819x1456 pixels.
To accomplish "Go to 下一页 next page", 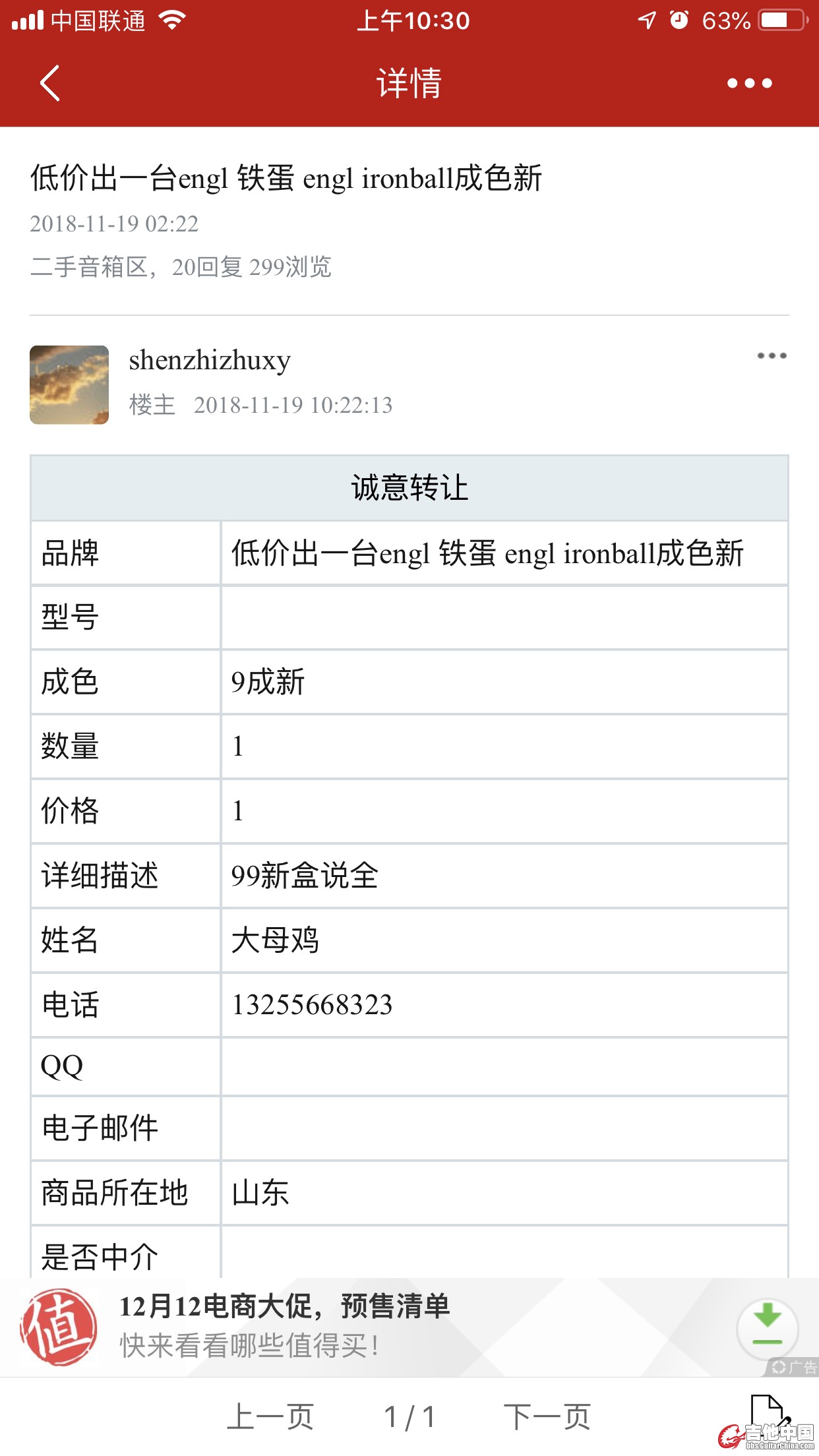I will coord(547,1416).
